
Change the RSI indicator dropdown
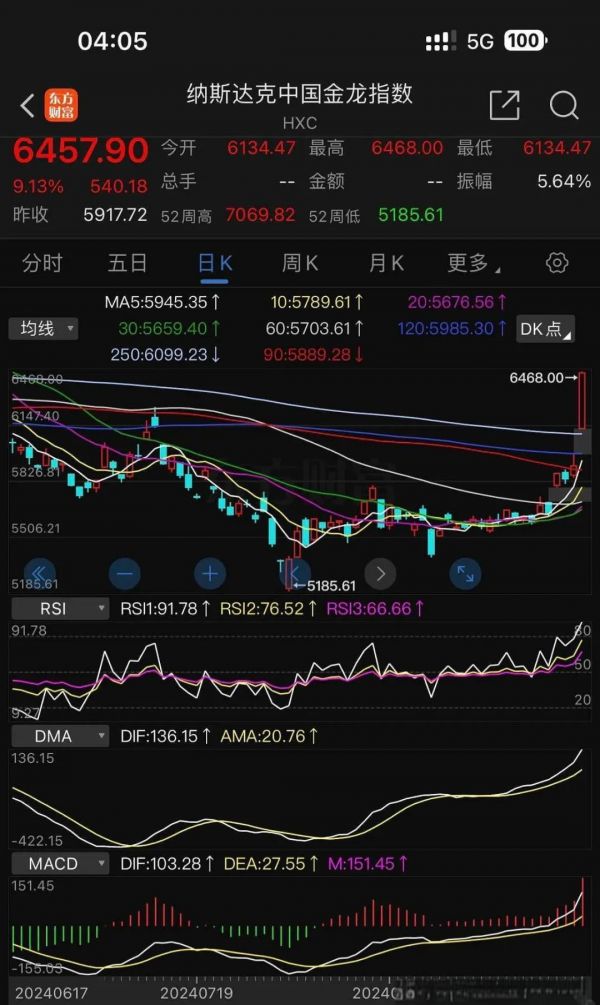pos(59,608)
